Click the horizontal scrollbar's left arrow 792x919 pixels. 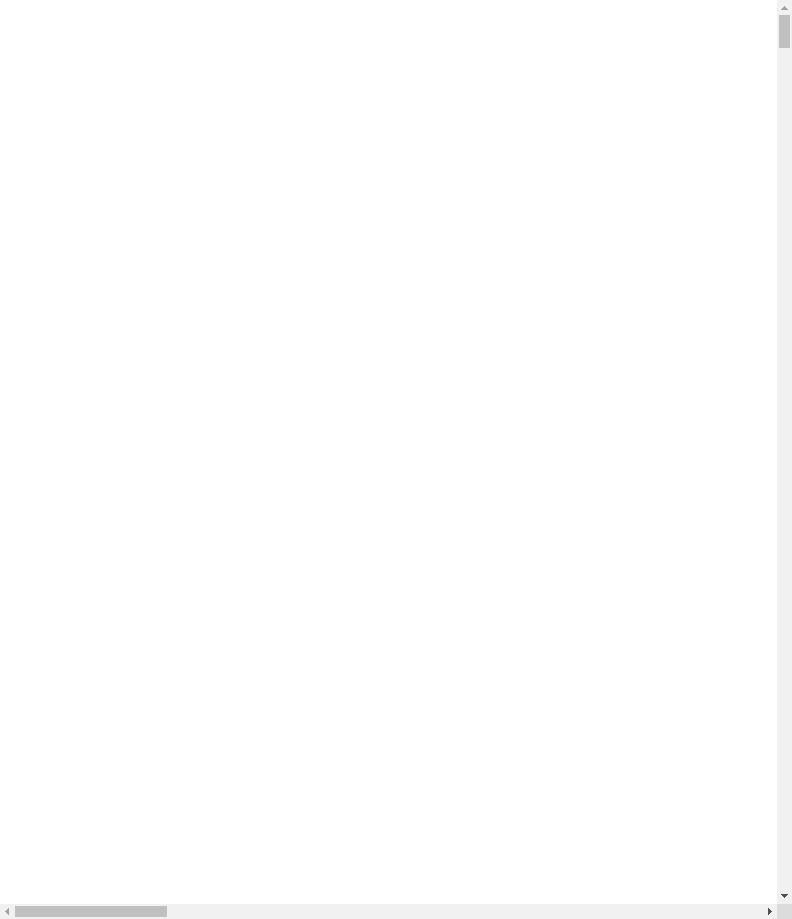click(x=7, y=911)
